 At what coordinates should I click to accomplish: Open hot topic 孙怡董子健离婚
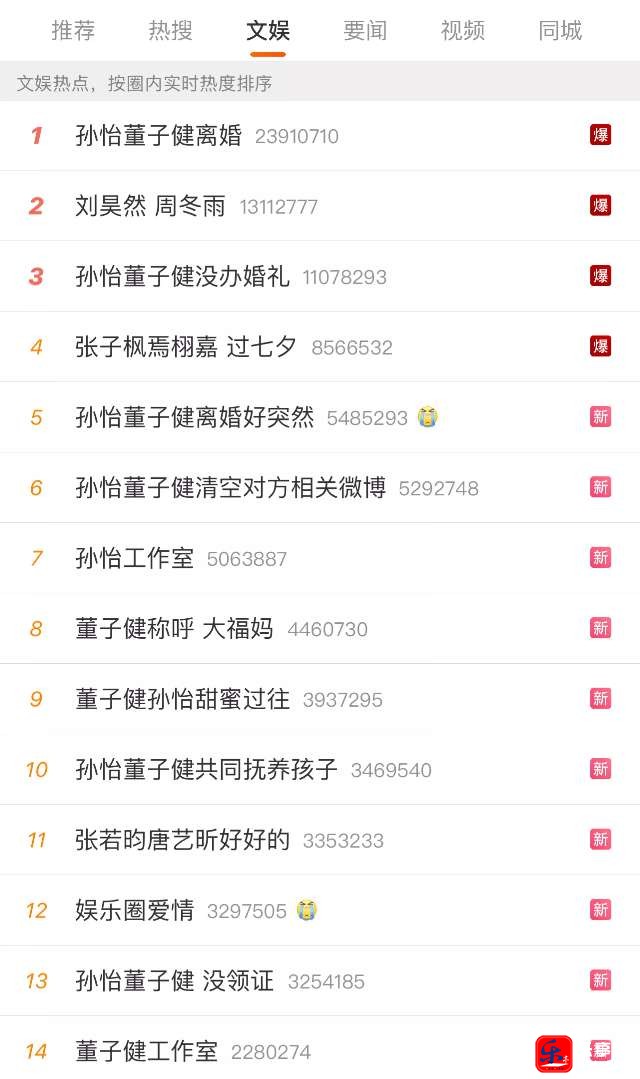(159, 136)
